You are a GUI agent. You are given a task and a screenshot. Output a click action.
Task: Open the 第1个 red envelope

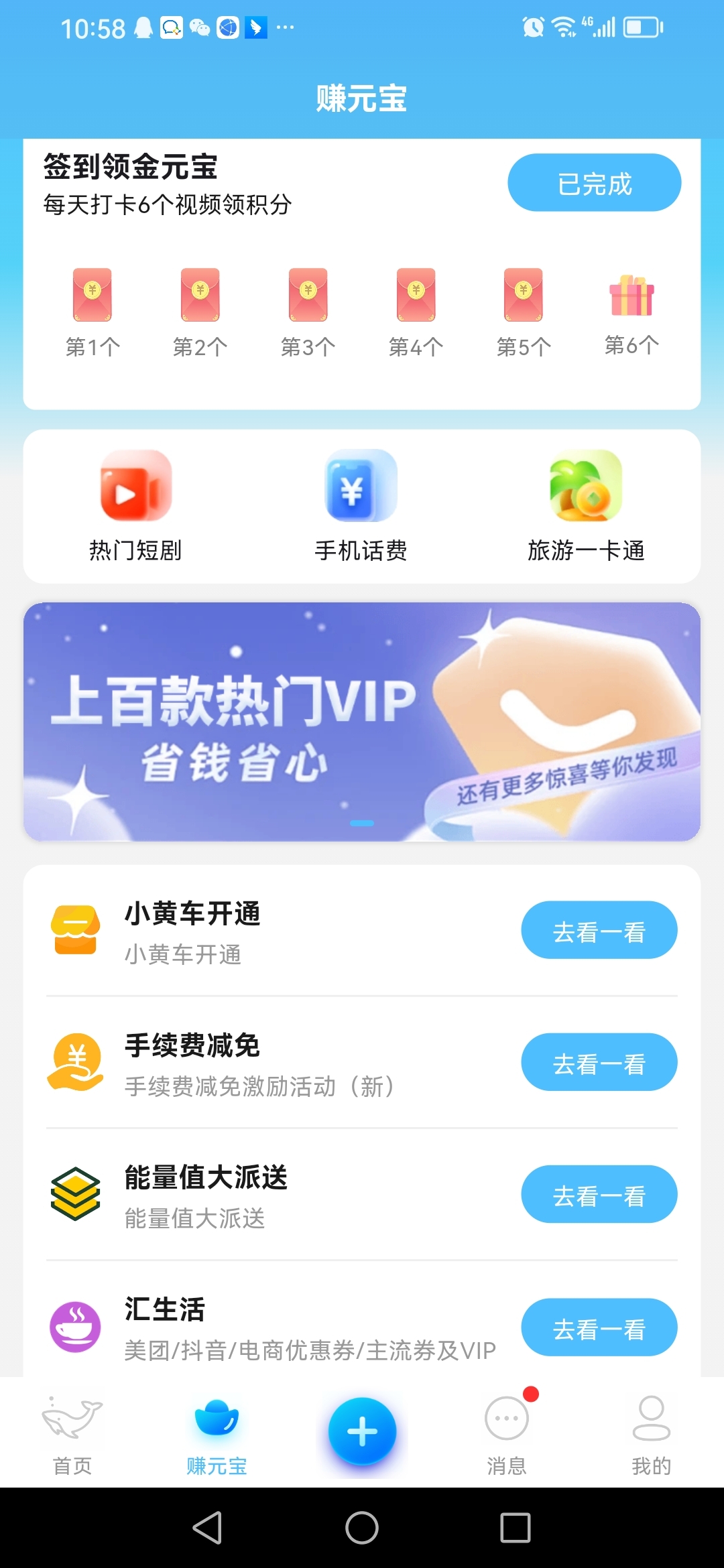click(x=93, y=295)
